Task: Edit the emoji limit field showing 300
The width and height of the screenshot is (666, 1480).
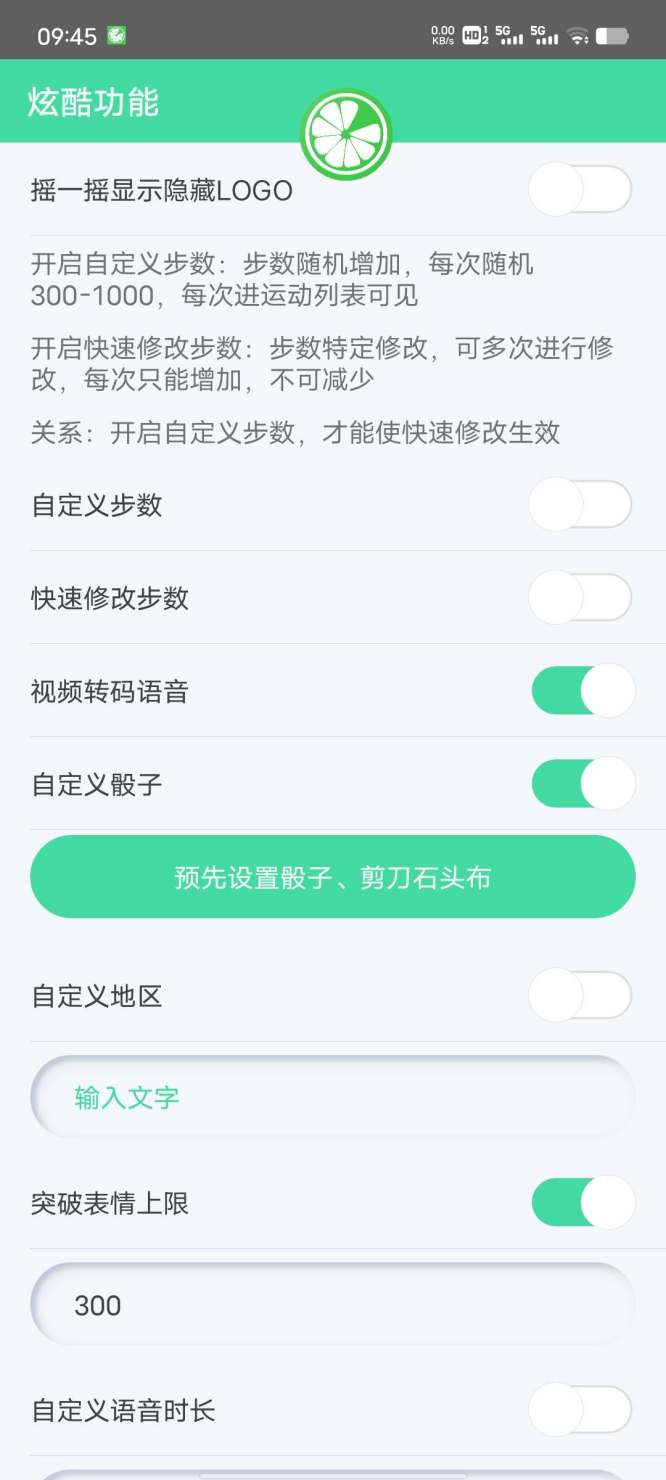Action: coord(333,1305)
